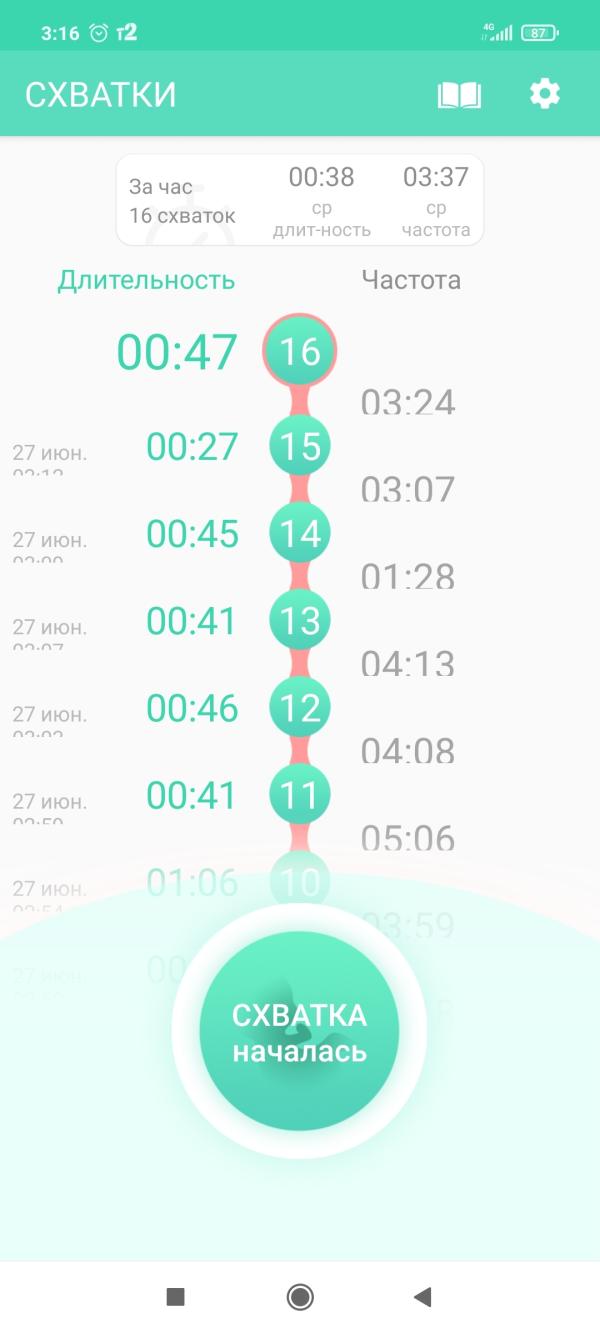
Task: Select contraction number 13
Action: (x=300, y=621)
